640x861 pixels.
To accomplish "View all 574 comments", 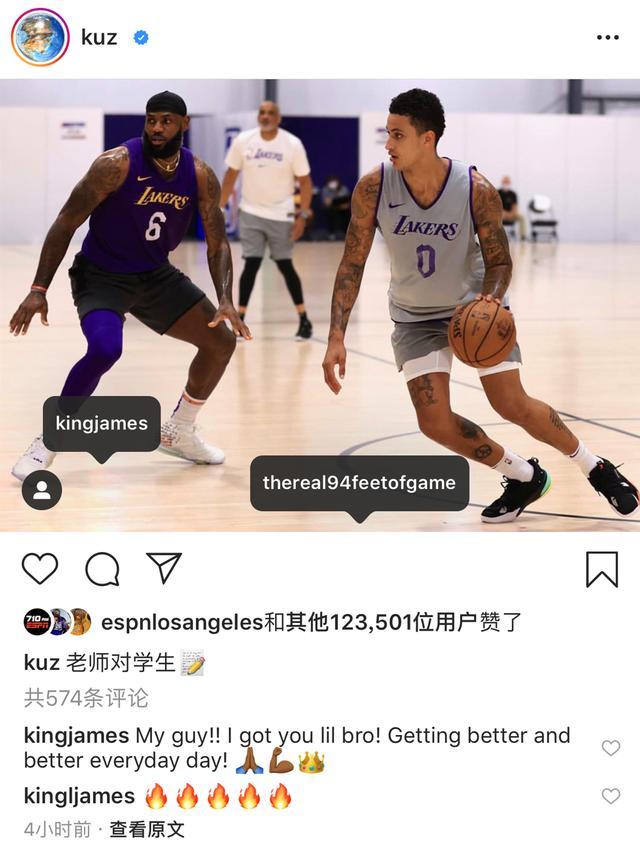I will 86,697.
